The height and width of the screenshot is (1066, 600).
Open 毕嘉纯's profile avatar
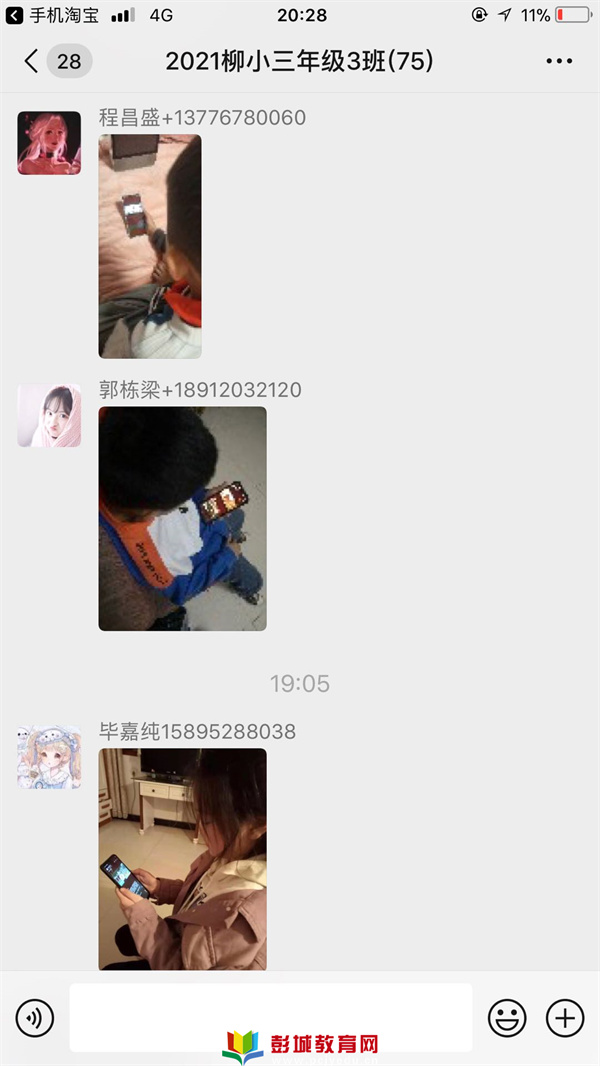tap(49, 757)
